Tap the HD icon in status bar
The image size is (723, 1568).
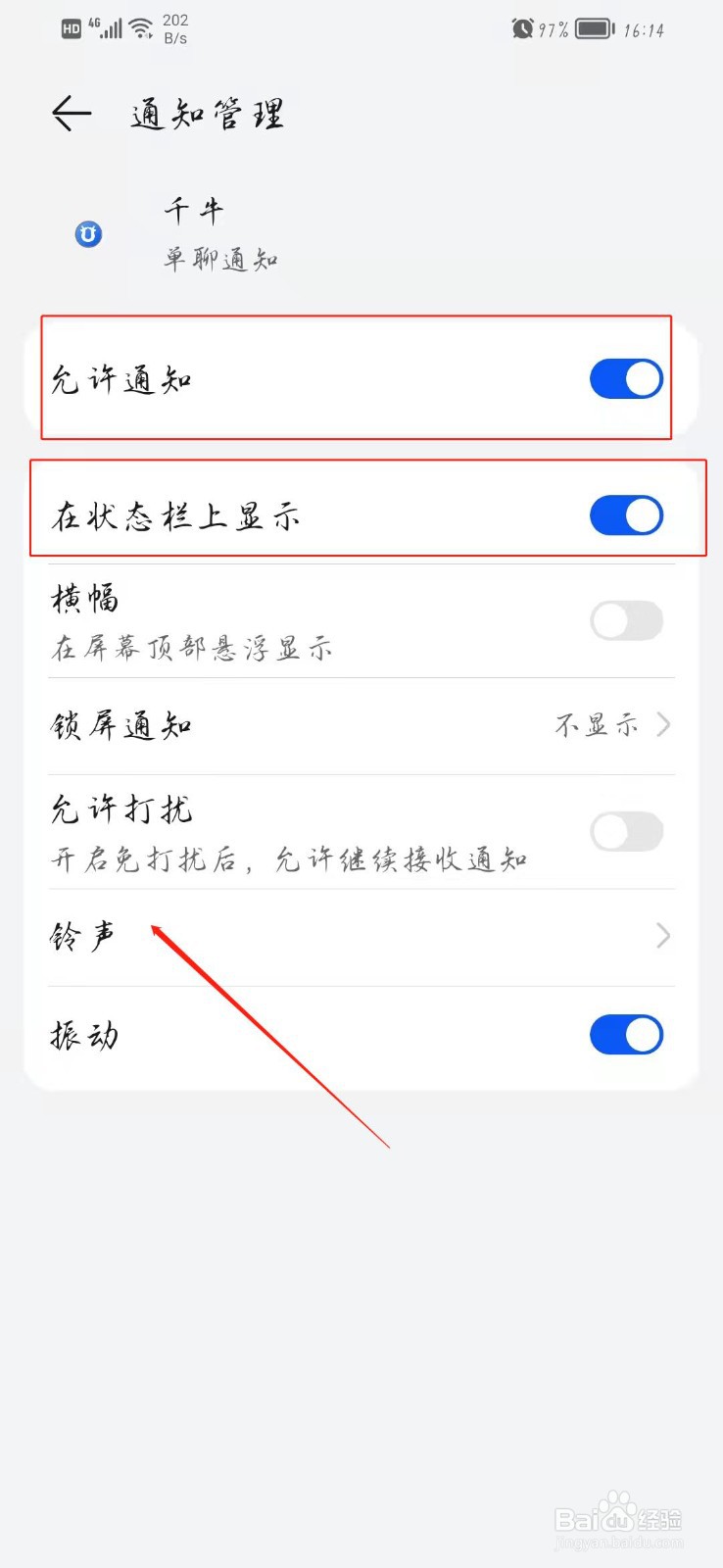click(x=70, y=28)
